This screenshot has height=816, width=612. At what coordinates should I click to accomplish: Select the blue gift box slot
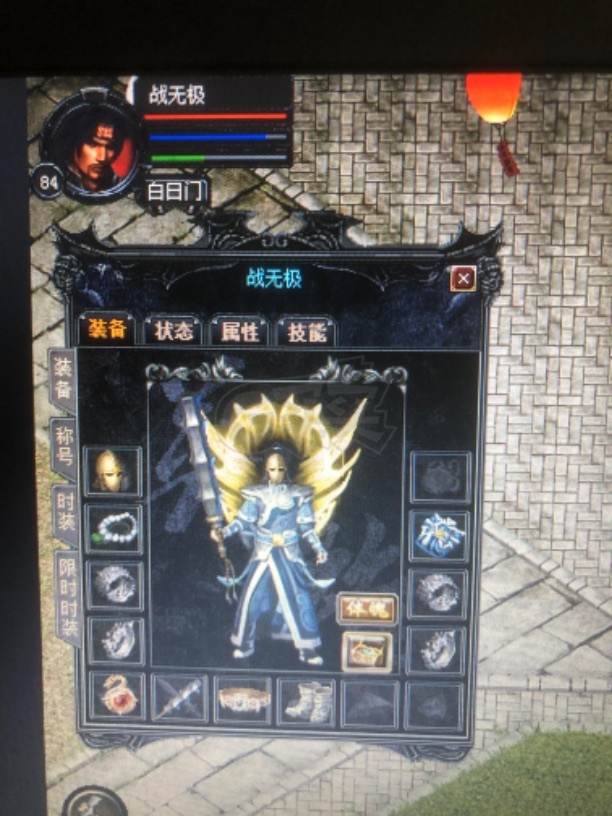(x=439, y=536)
